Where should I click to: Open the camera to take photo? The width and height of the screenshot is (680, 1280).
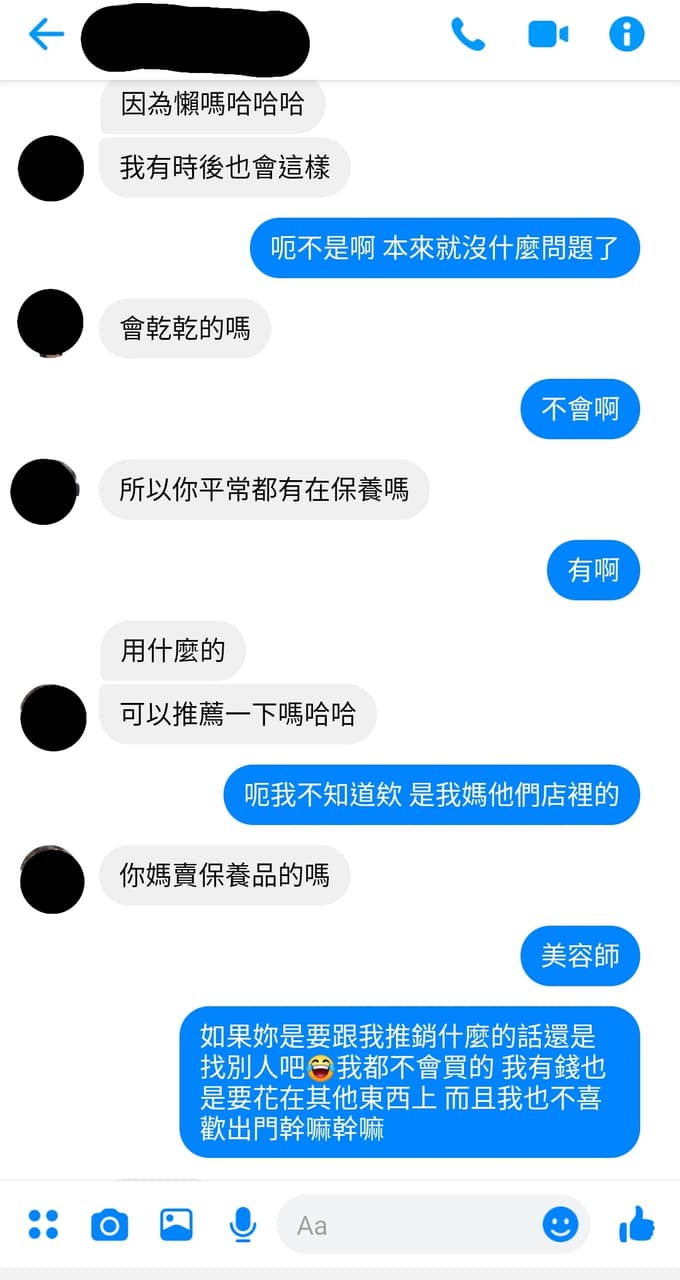coord(109,1224)
